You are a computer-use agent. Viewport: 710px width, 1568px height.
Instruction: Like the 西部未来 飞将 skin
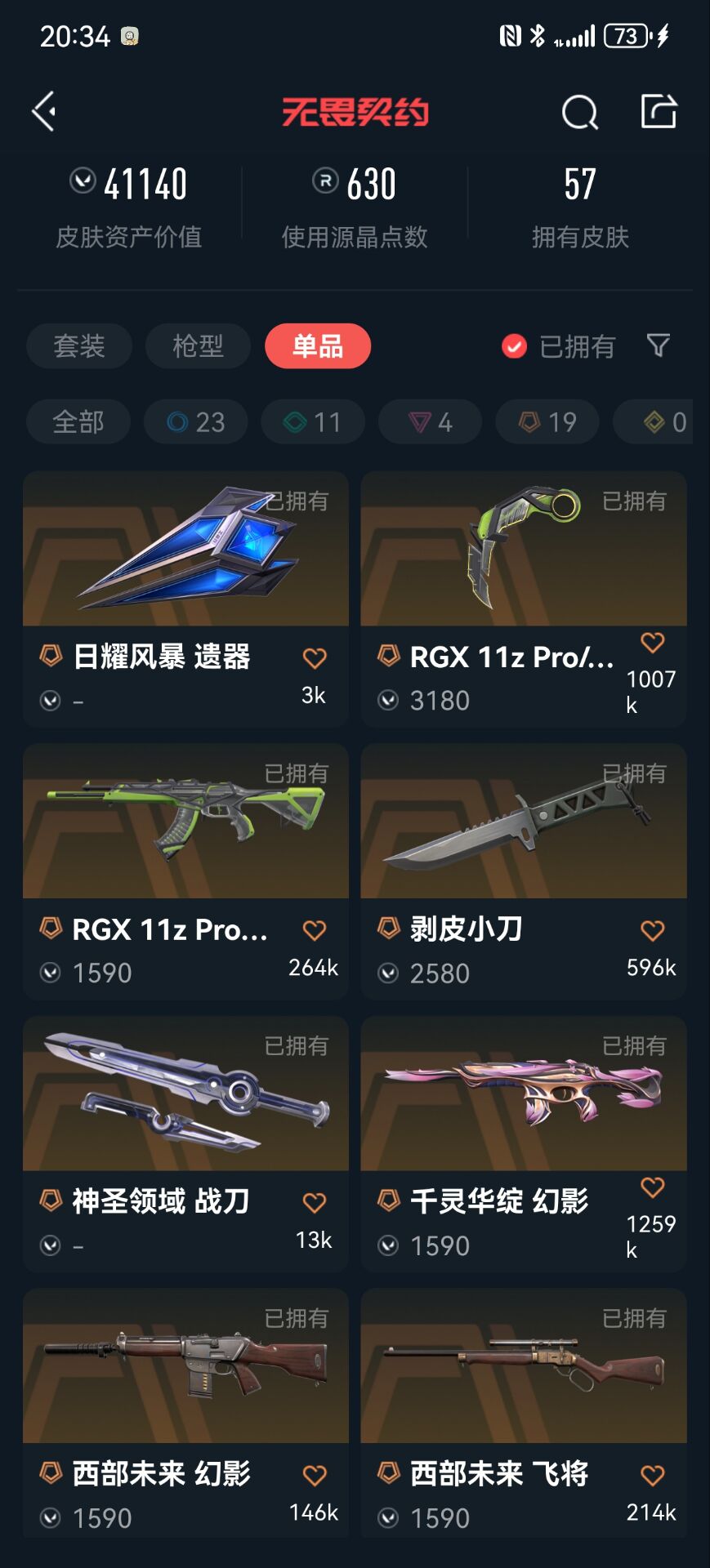[x=652, y=1475]
